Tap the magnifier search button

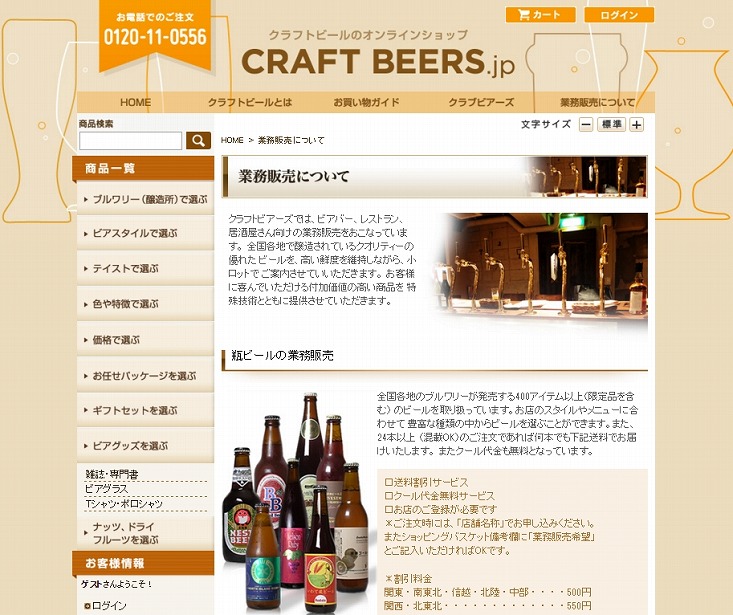(x=198, y=141)
